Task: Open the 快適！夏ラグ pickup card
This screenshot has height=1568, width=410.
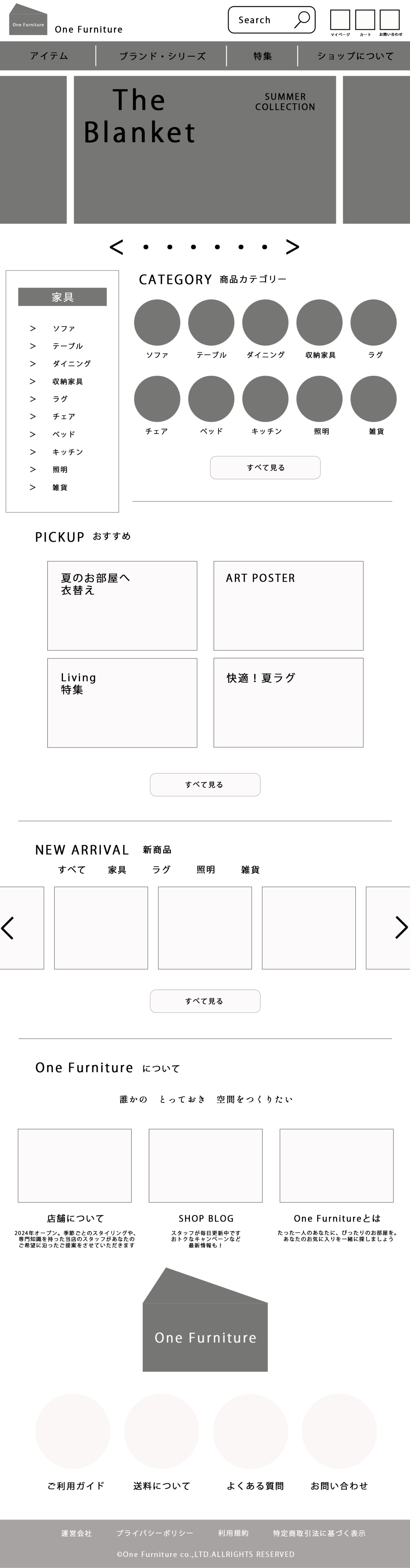Action: pyautogui.click(x=288, y=702)
